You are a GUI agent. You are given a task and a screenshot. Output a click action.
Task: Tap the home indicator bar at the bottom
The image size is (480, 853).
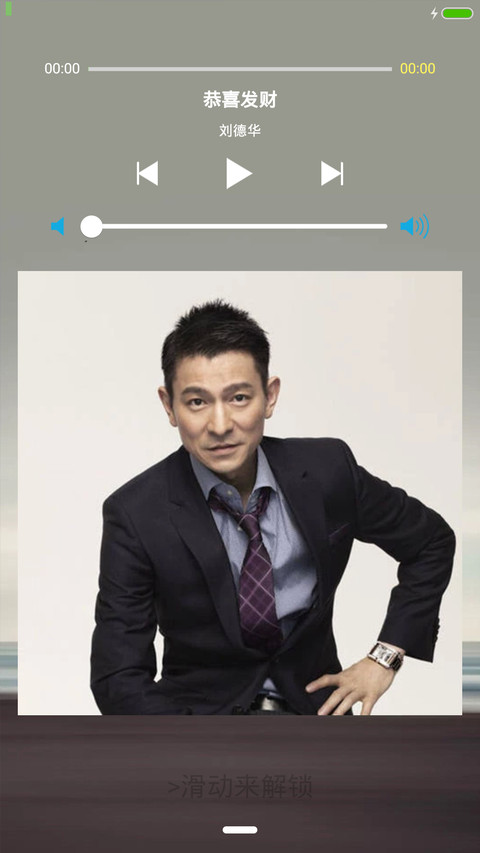(240, 830)
